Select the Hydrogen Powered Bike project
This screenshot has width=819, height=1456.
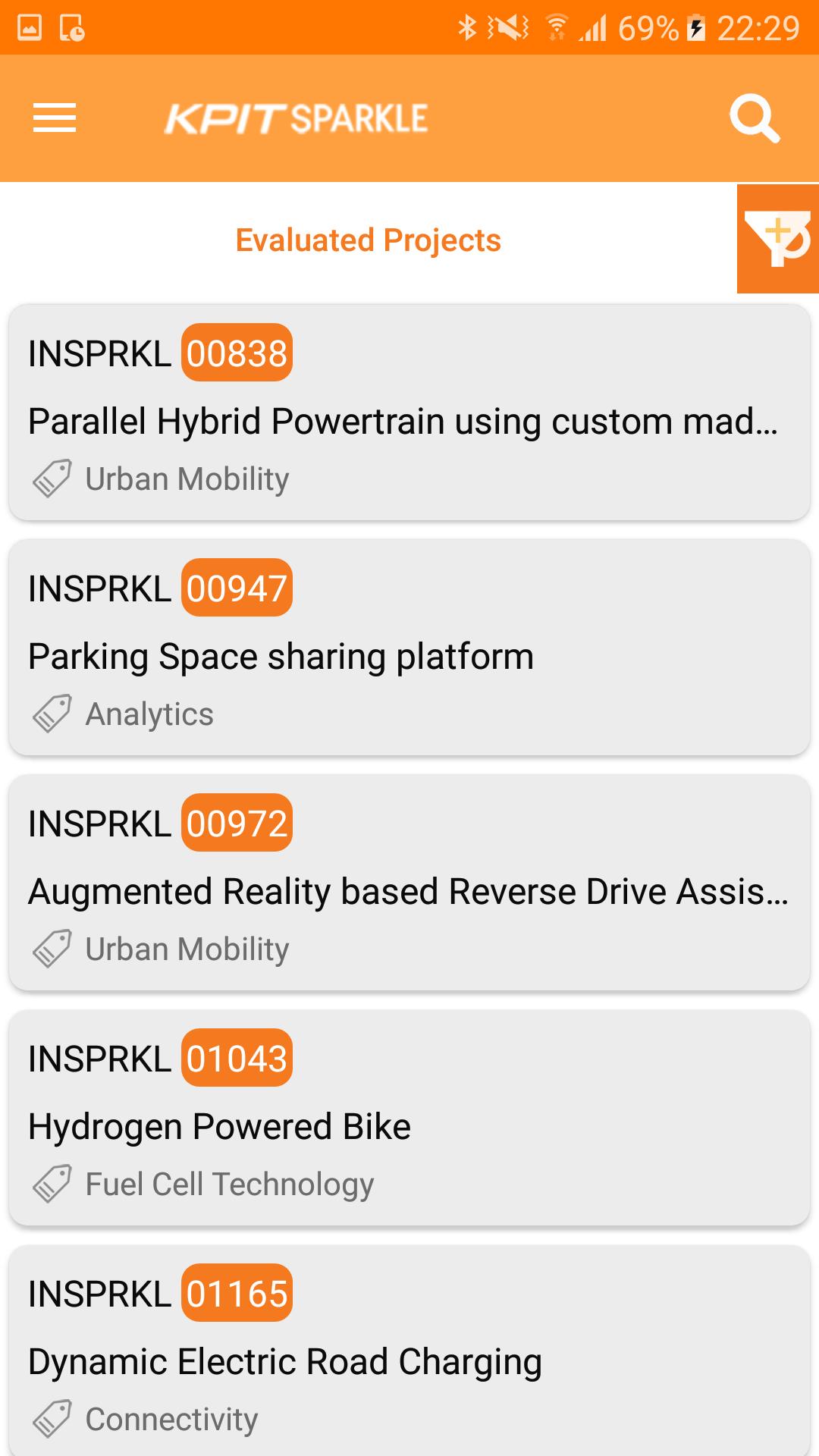point(409,1118)
